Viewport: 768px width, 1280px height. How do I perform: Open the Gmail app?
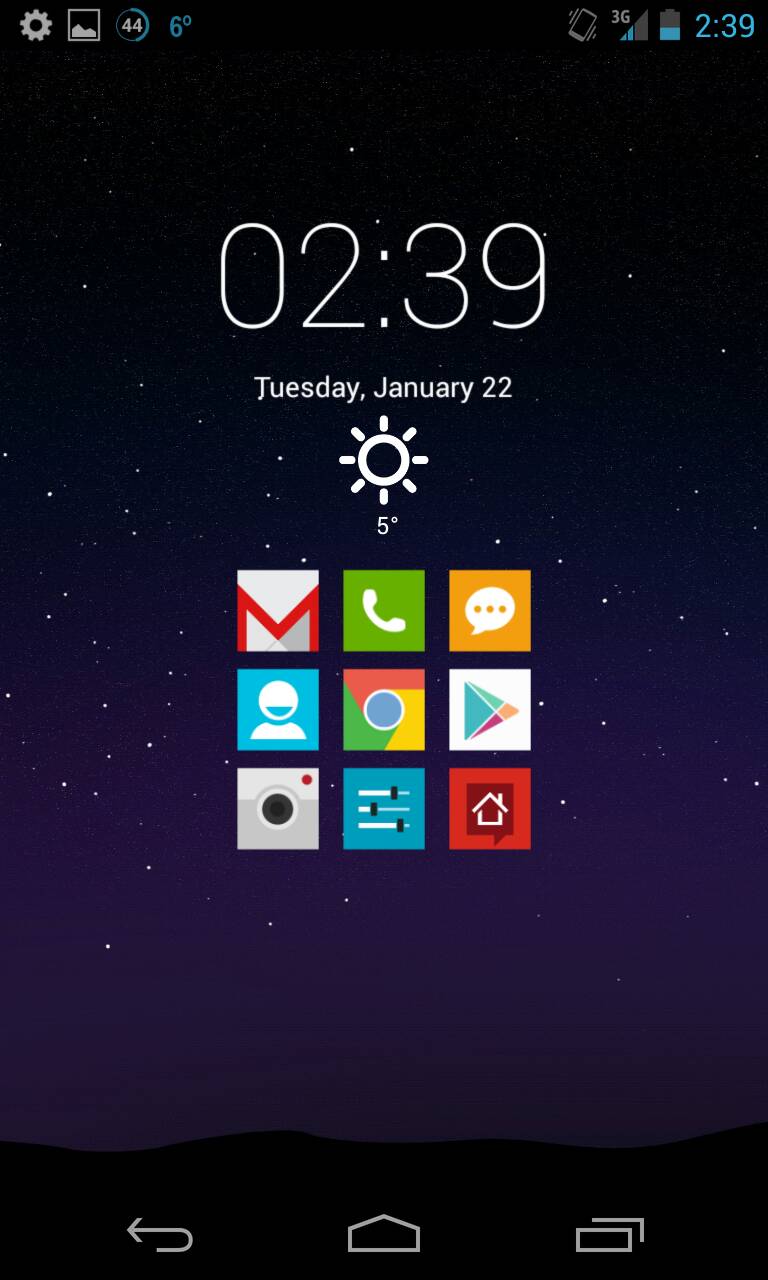coord(278,610)
